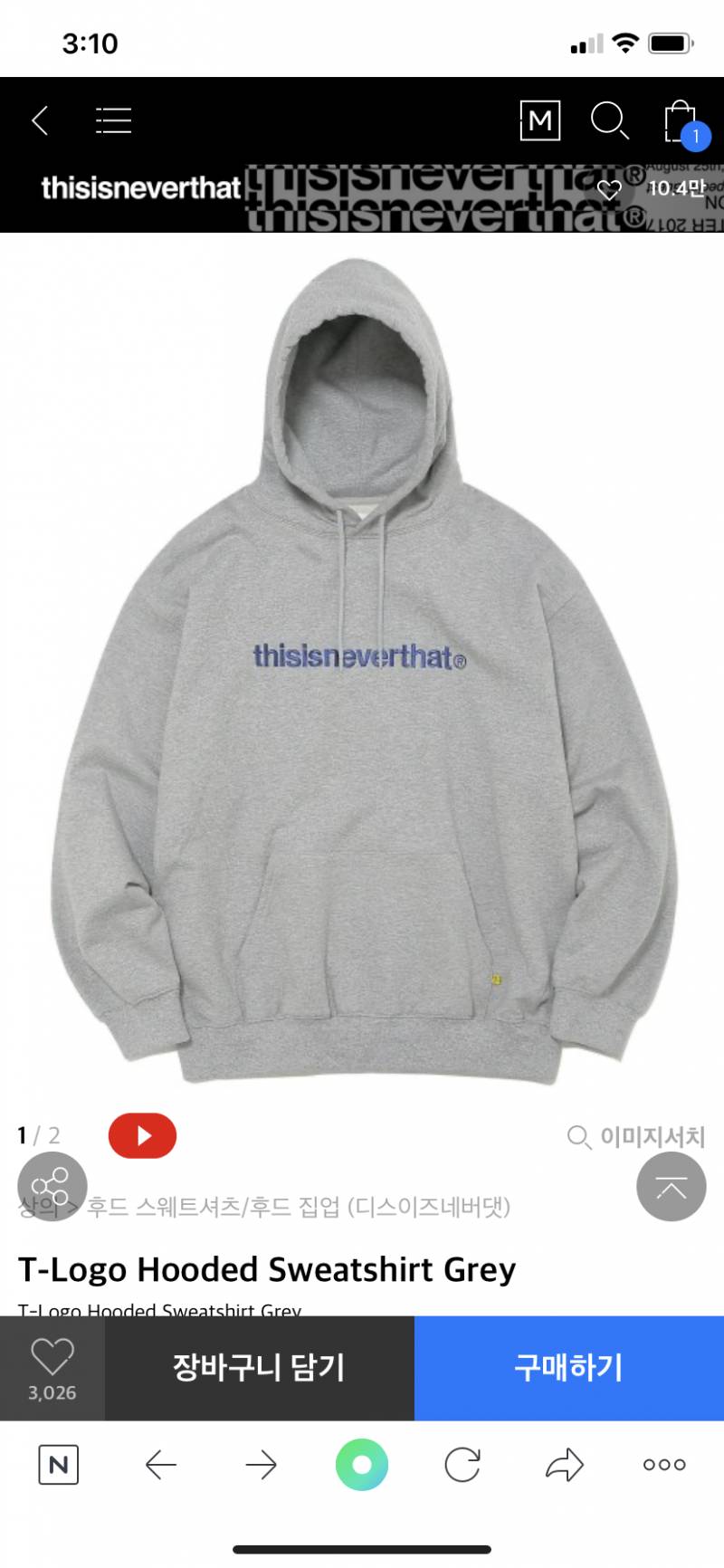Add the hoodie to wishlist likes

pyautogui.click(x=52, y=1367)
